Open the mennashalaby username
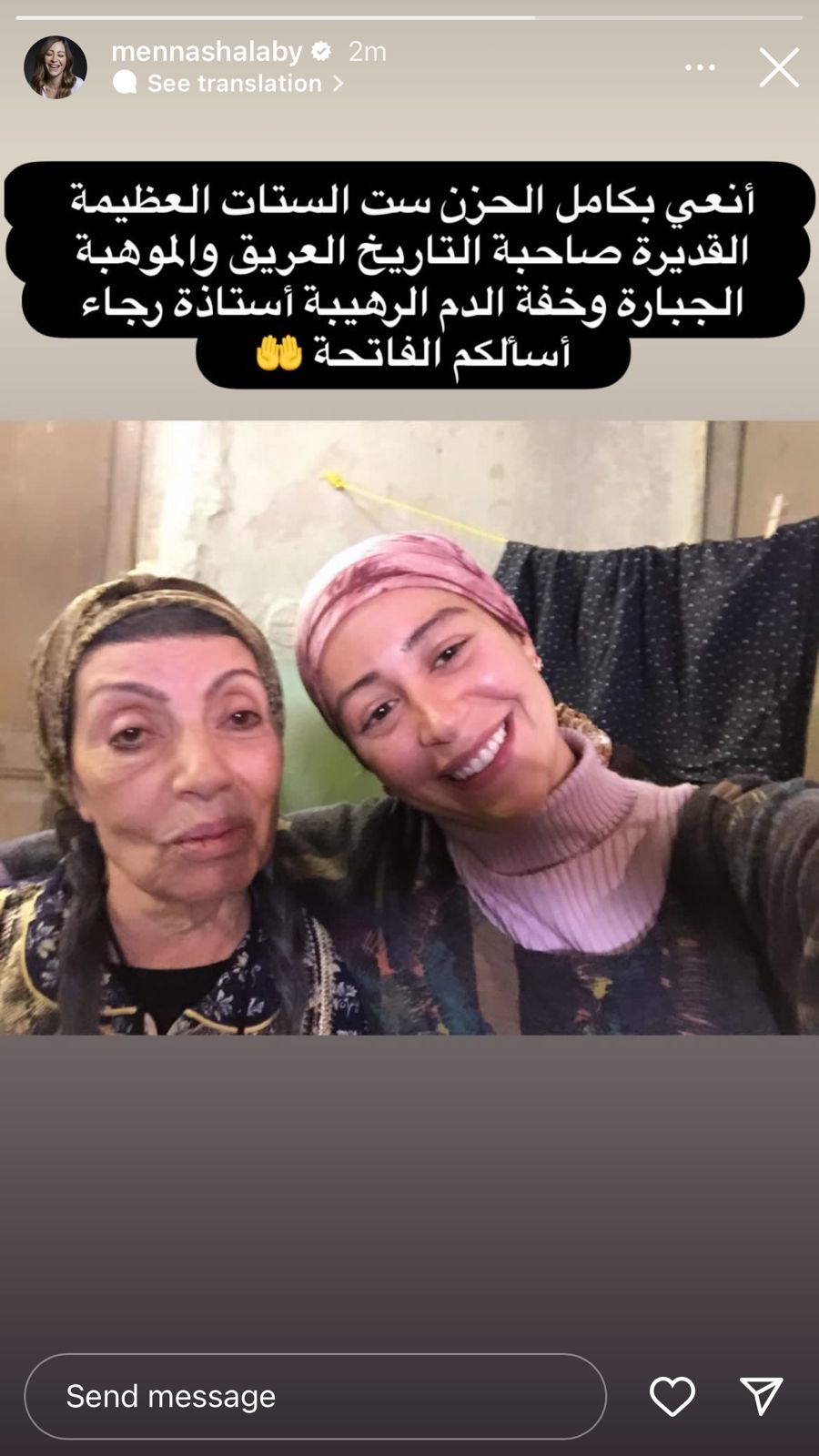The width and height of the screenshot is (819, 1456). point(207,52)
